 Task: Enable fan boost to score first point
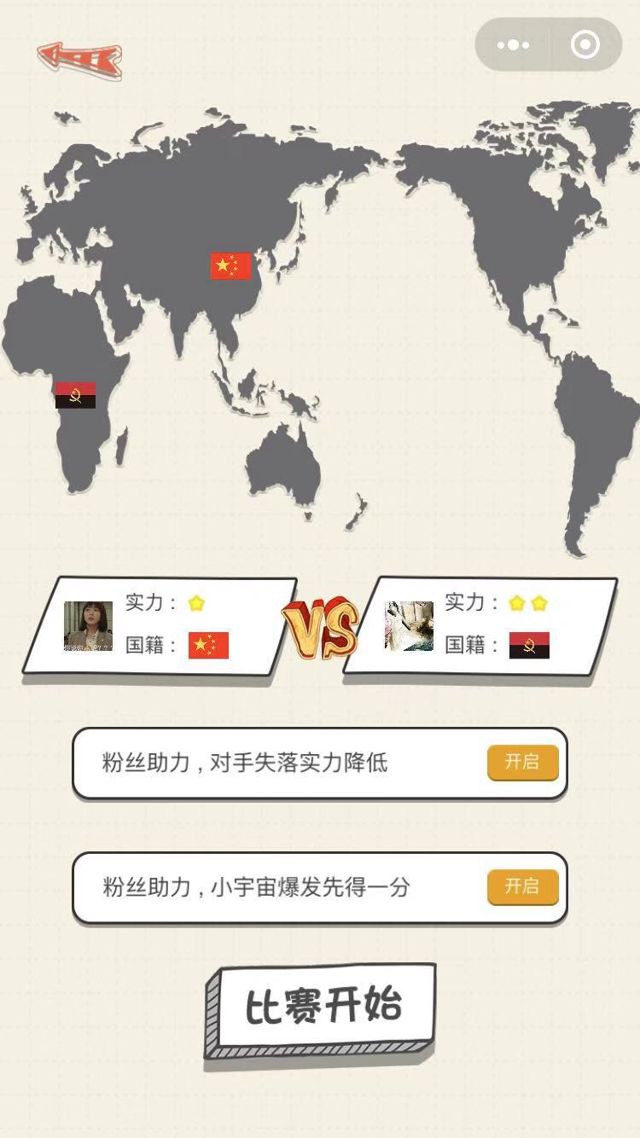click(x=522, y=887)
